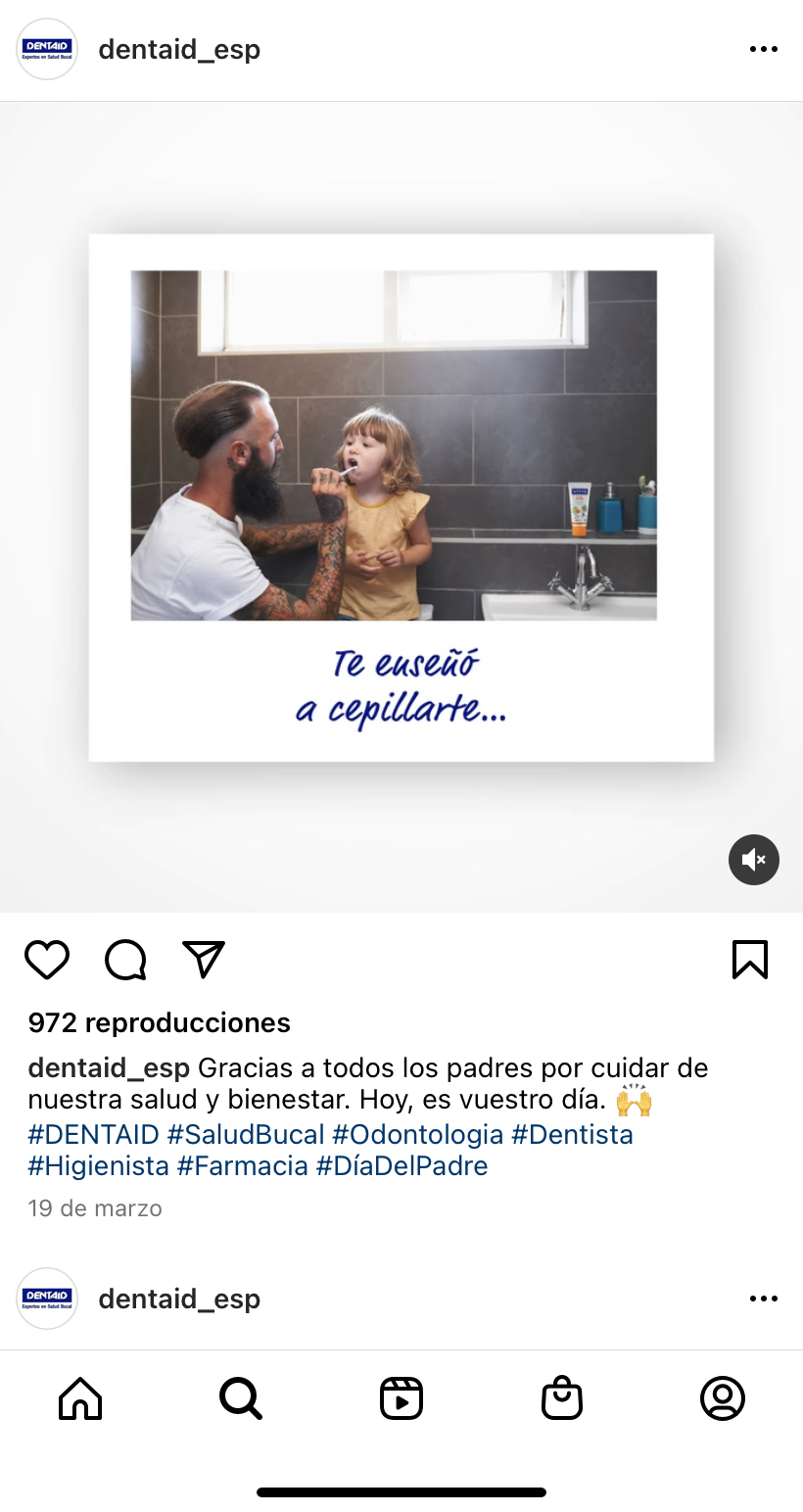Screen dimensions: 803x1512
Task: Open options menu of the lower post
Action: click(763, 1299)
